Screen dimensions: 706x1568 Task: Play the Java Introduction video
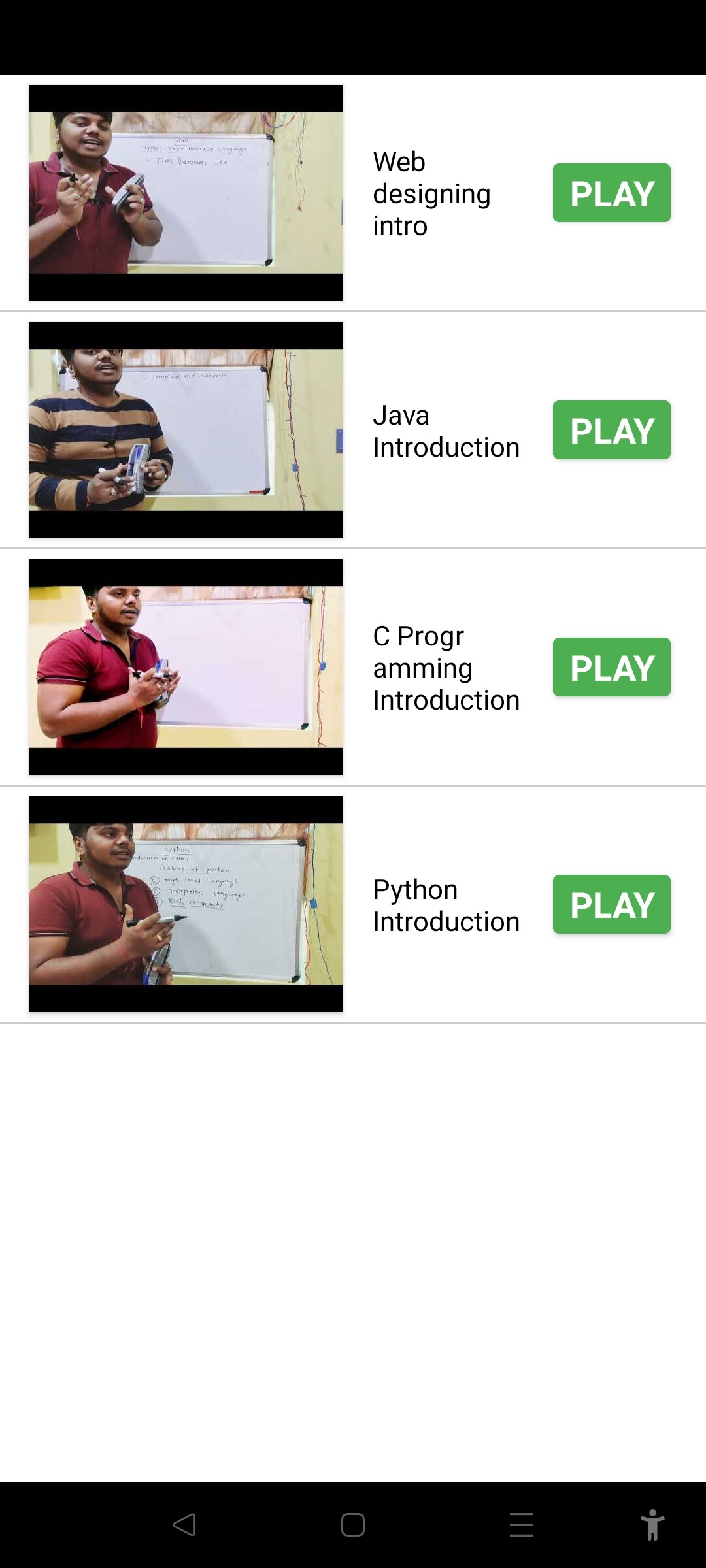pyautogui.click(x=611, y=430)
